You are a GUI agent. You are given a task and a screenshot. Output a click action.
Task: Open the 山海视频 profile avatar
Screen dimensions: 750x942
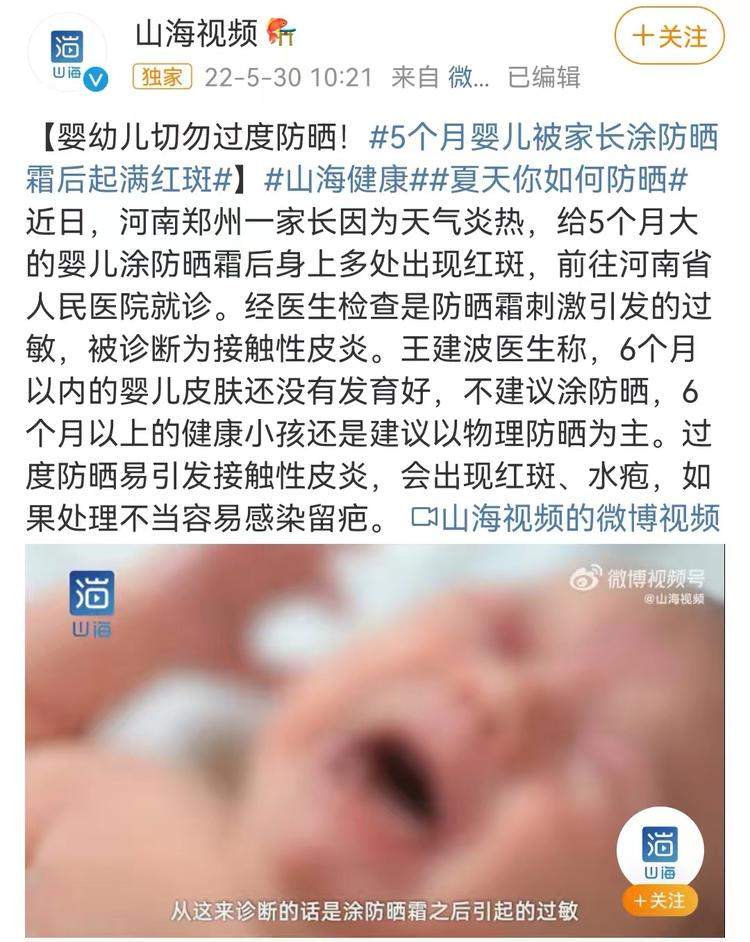[x=68, y=54]
